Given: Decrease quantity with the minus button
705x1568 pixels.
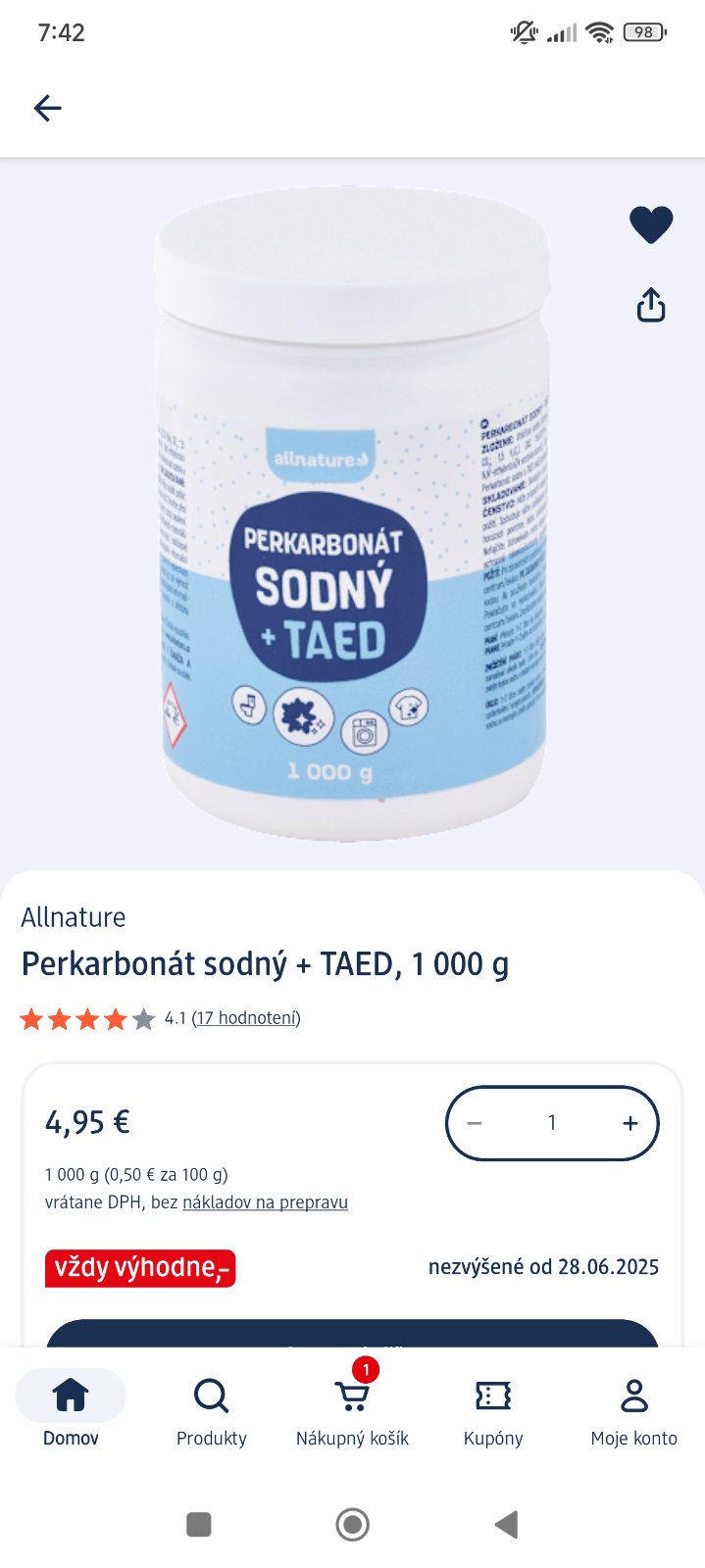Looking at the screenshot, I should 475,1123.
